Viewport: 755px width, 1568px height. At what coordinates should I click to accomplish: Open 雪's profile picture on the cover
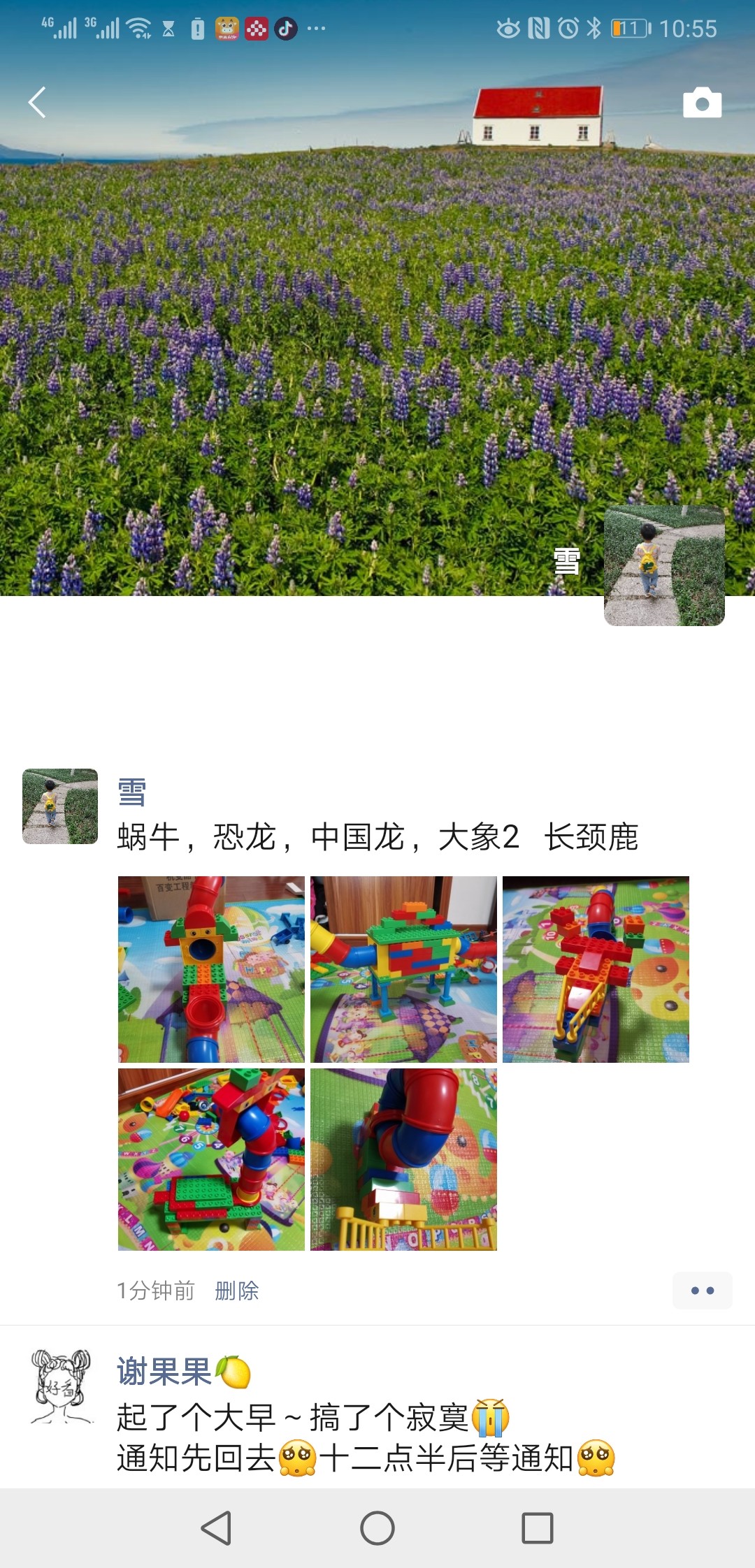(664, 565)
